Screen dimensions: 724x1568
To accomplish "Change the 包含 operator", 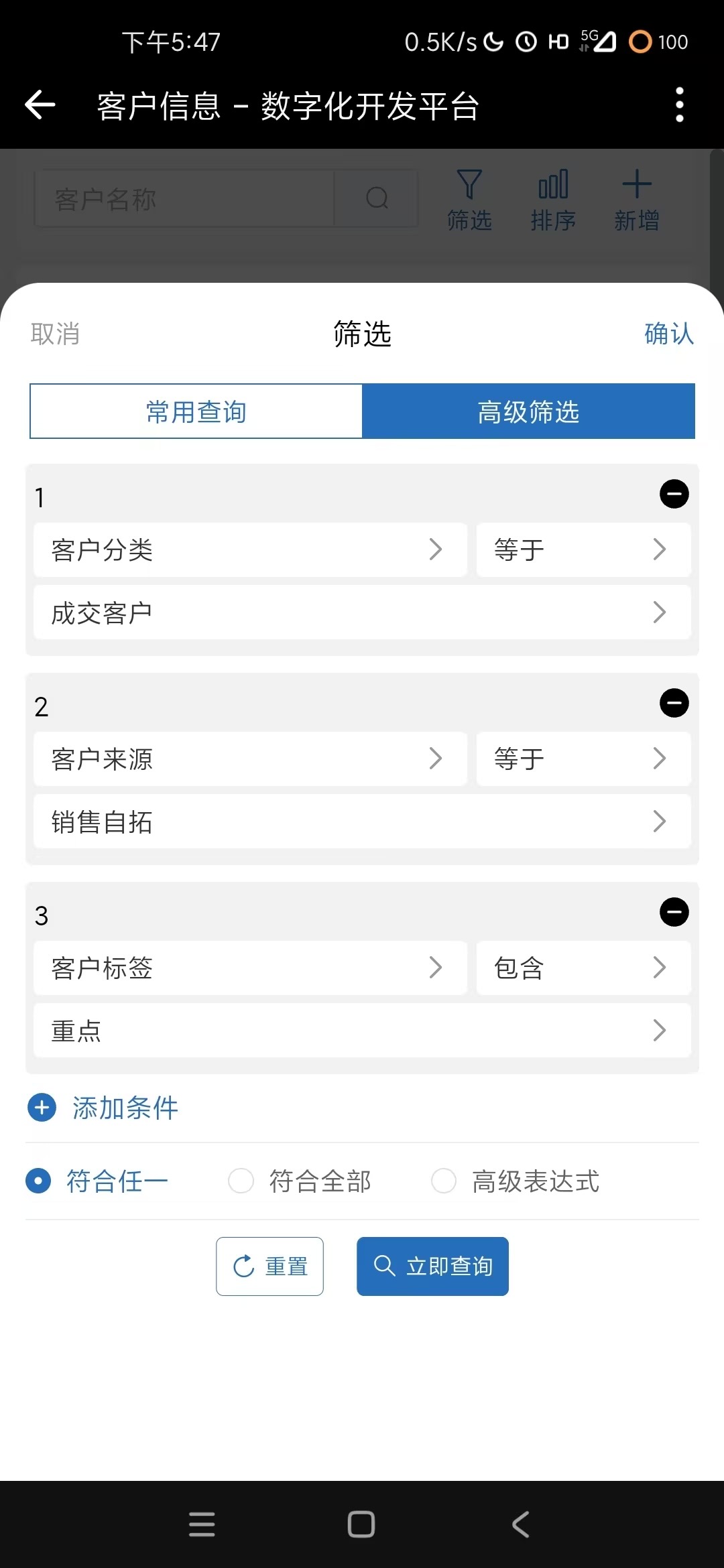I will (x=583, y=968).
